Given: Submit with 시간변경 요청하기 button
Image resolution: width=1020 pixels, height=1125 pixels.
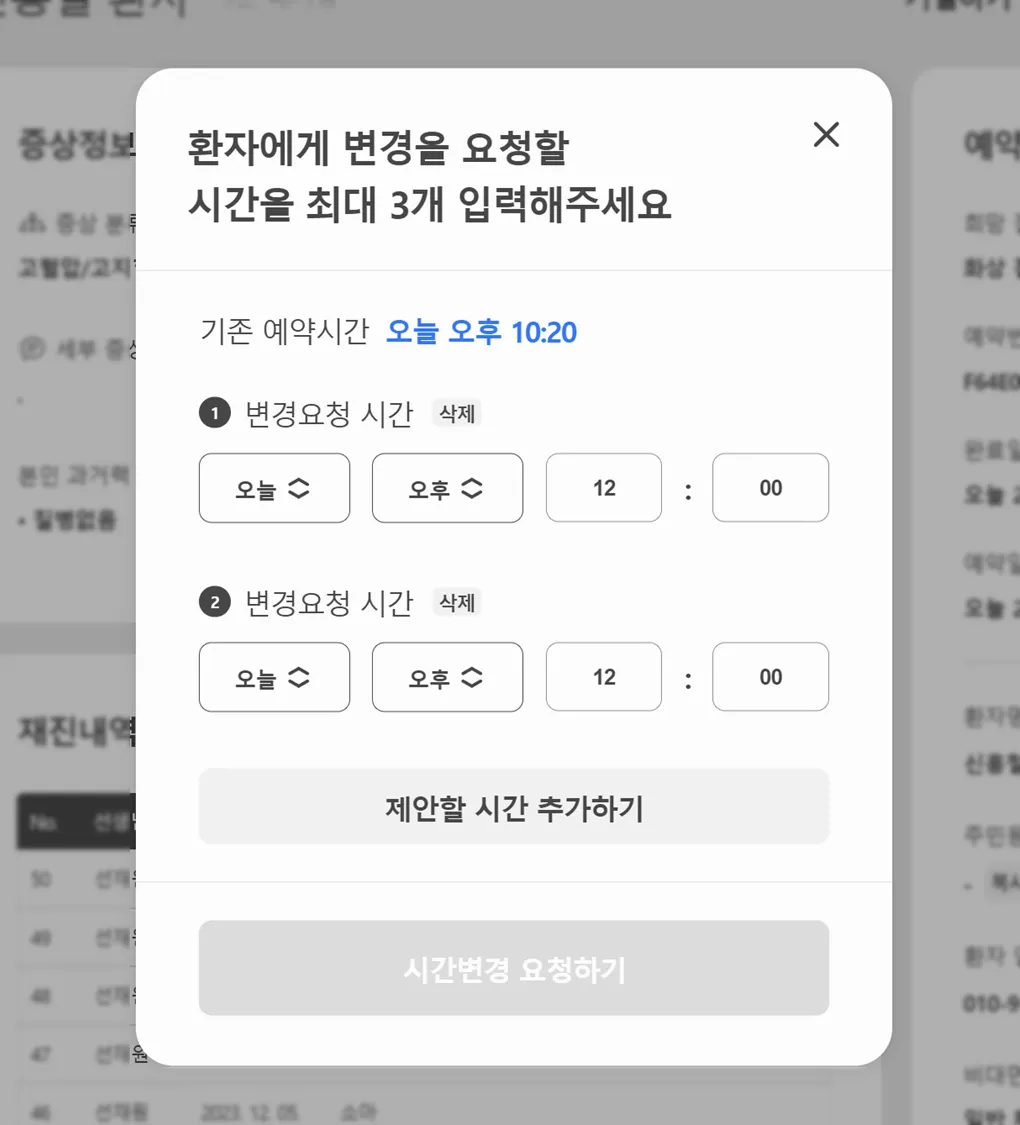Looking at the screenshot, I should point(514,968).
